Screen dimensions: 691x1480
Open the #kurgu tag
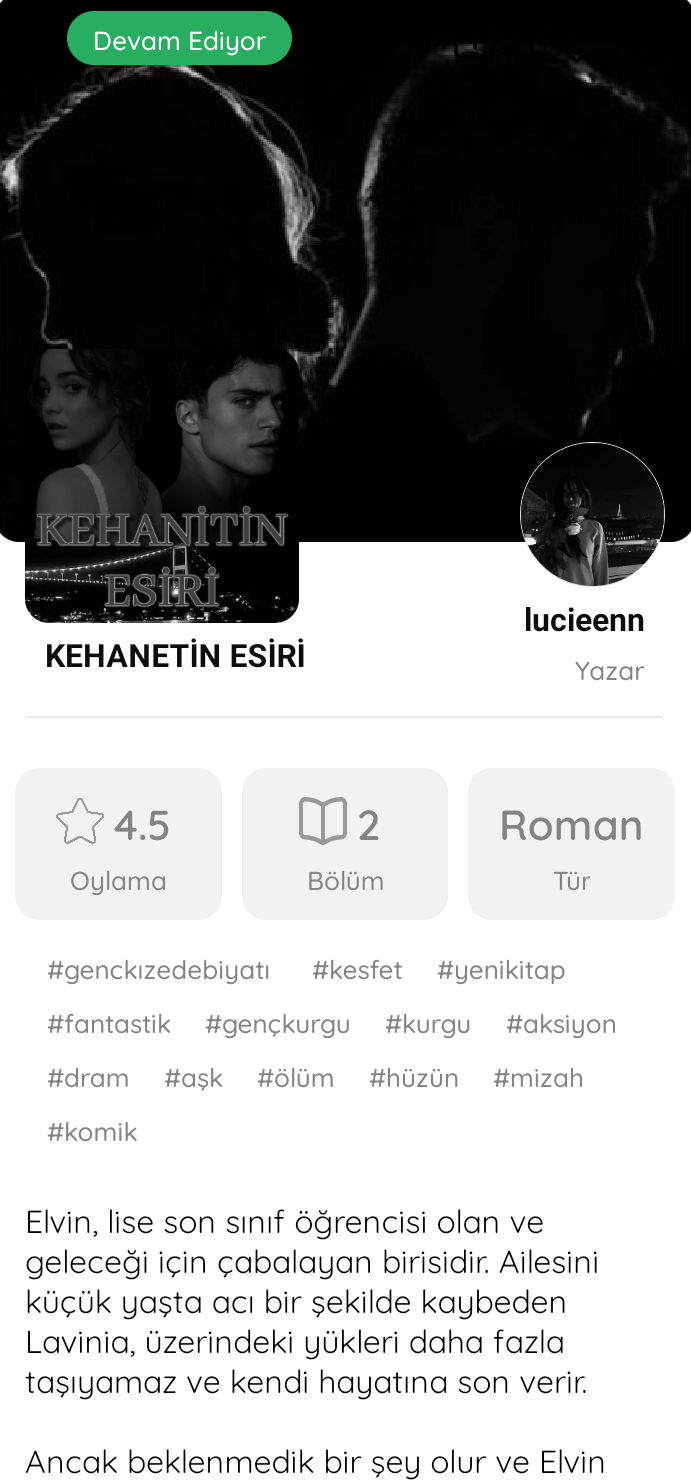428,1025
